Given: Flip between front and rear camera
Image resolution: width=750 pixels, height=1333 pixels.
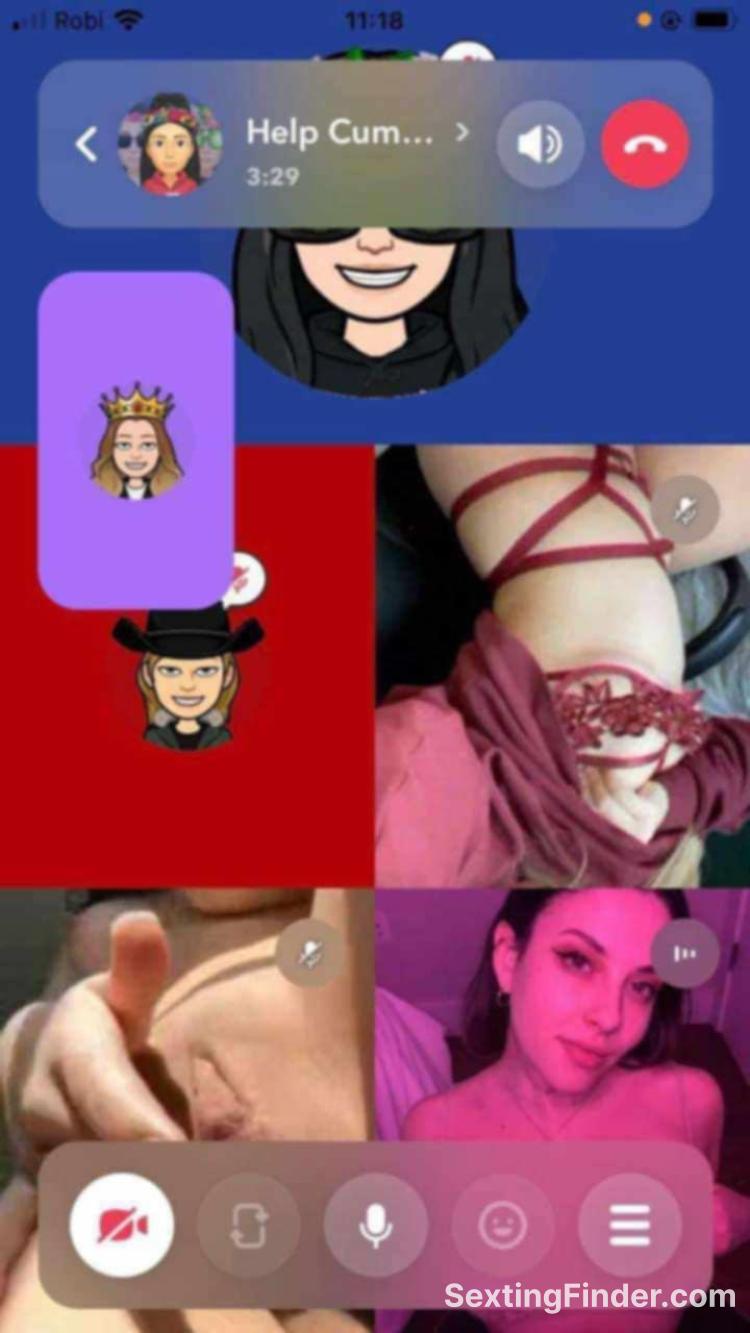Looking at the screenshot, I should (248, 1224).
